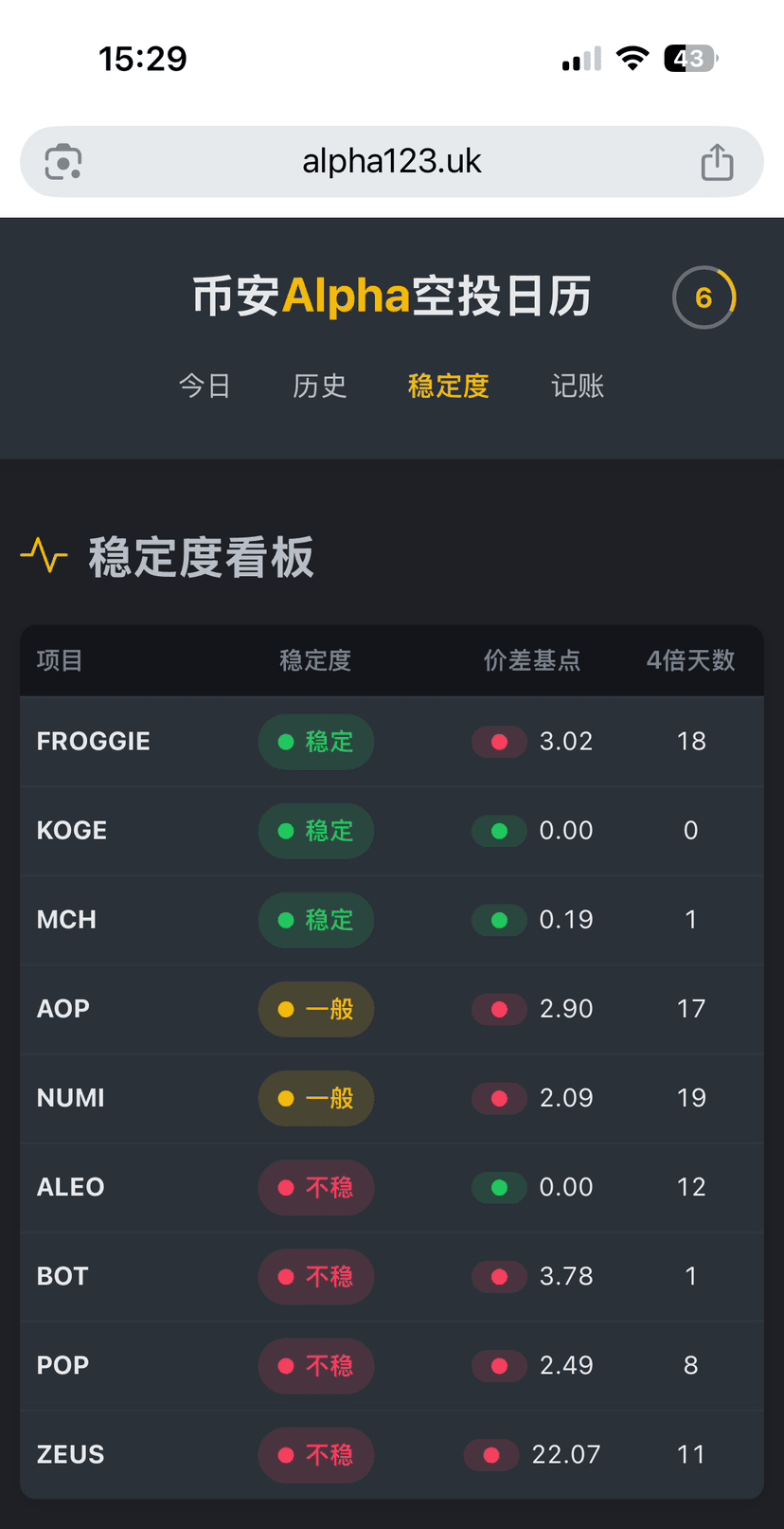This screenshot has height=1529, width=784.
Task: Share this page from the address bar
Action: 717,162
